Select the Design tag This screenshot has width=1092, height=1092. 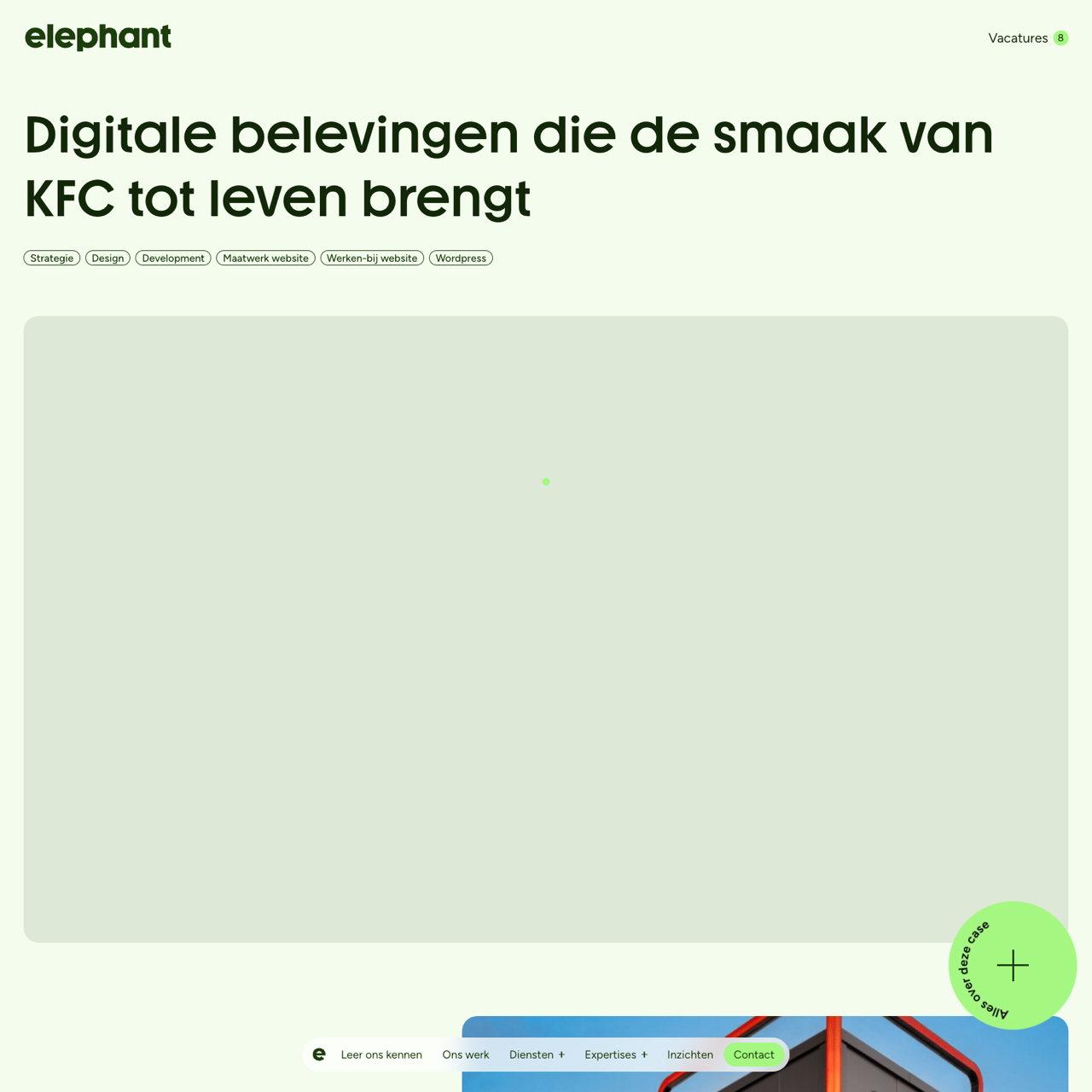[x=107, y=258]
